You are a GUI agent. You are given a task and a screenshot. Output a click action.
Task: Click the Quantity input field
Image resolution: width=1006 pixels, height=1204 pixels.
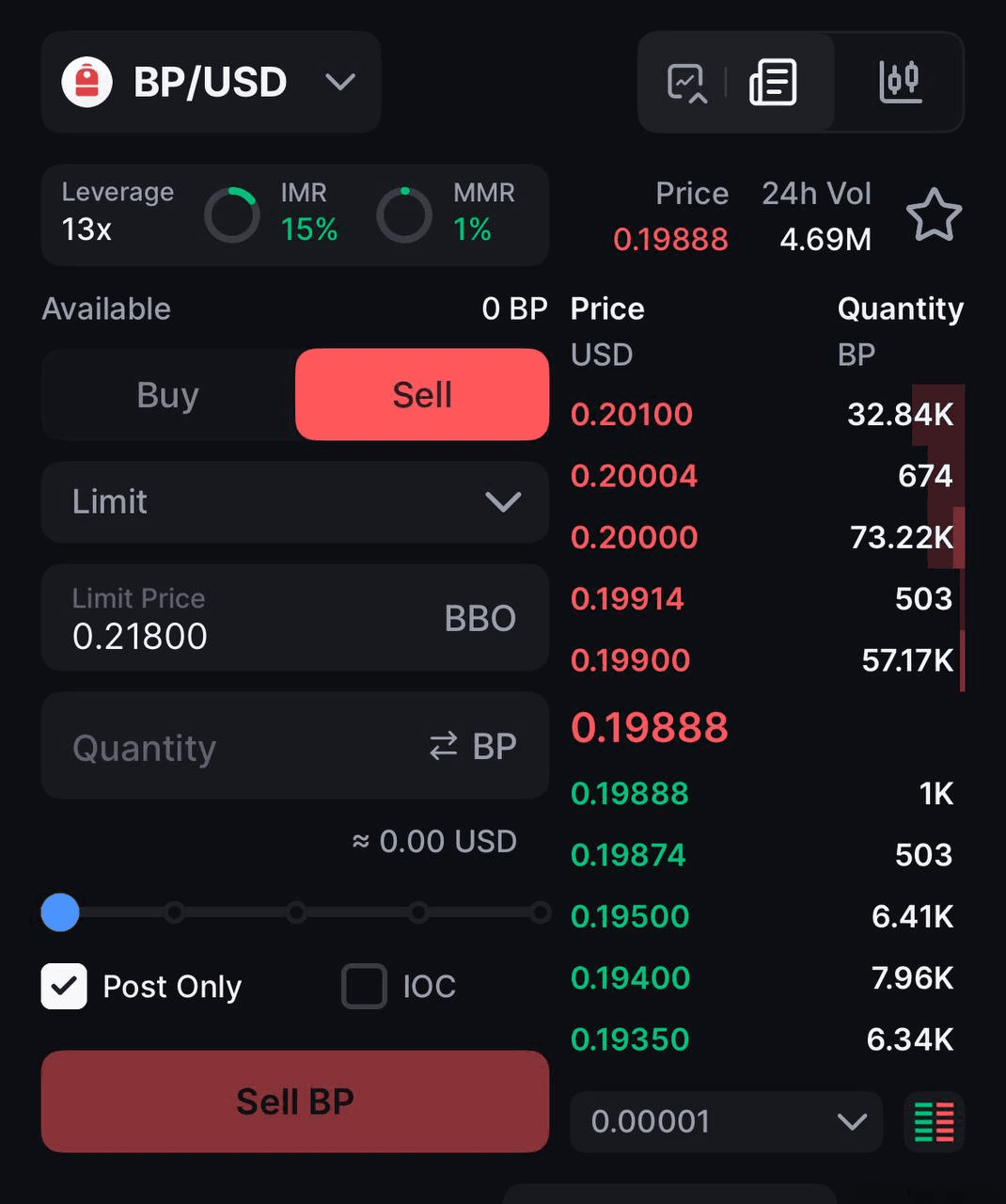[188, 746]
